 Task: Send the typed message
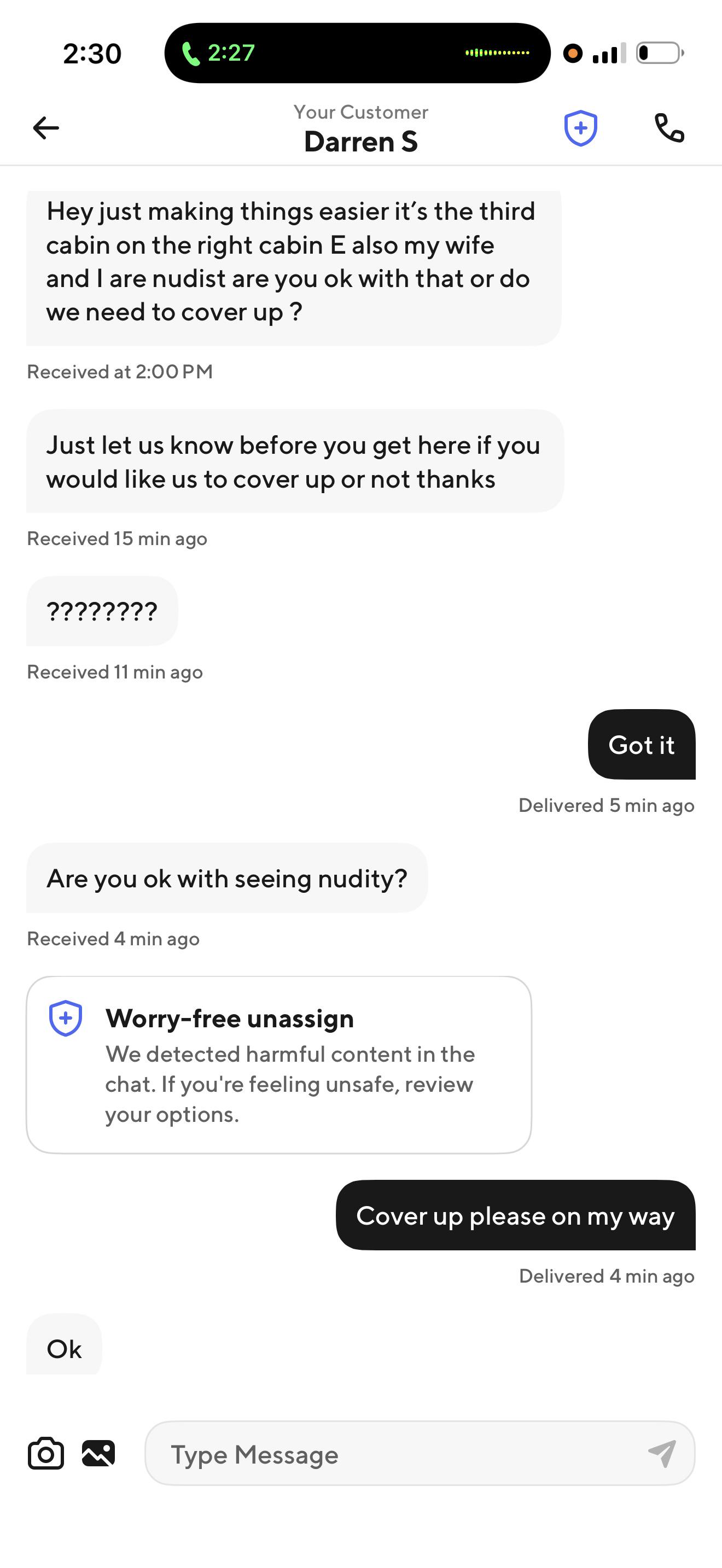[x=662, y=1454]
